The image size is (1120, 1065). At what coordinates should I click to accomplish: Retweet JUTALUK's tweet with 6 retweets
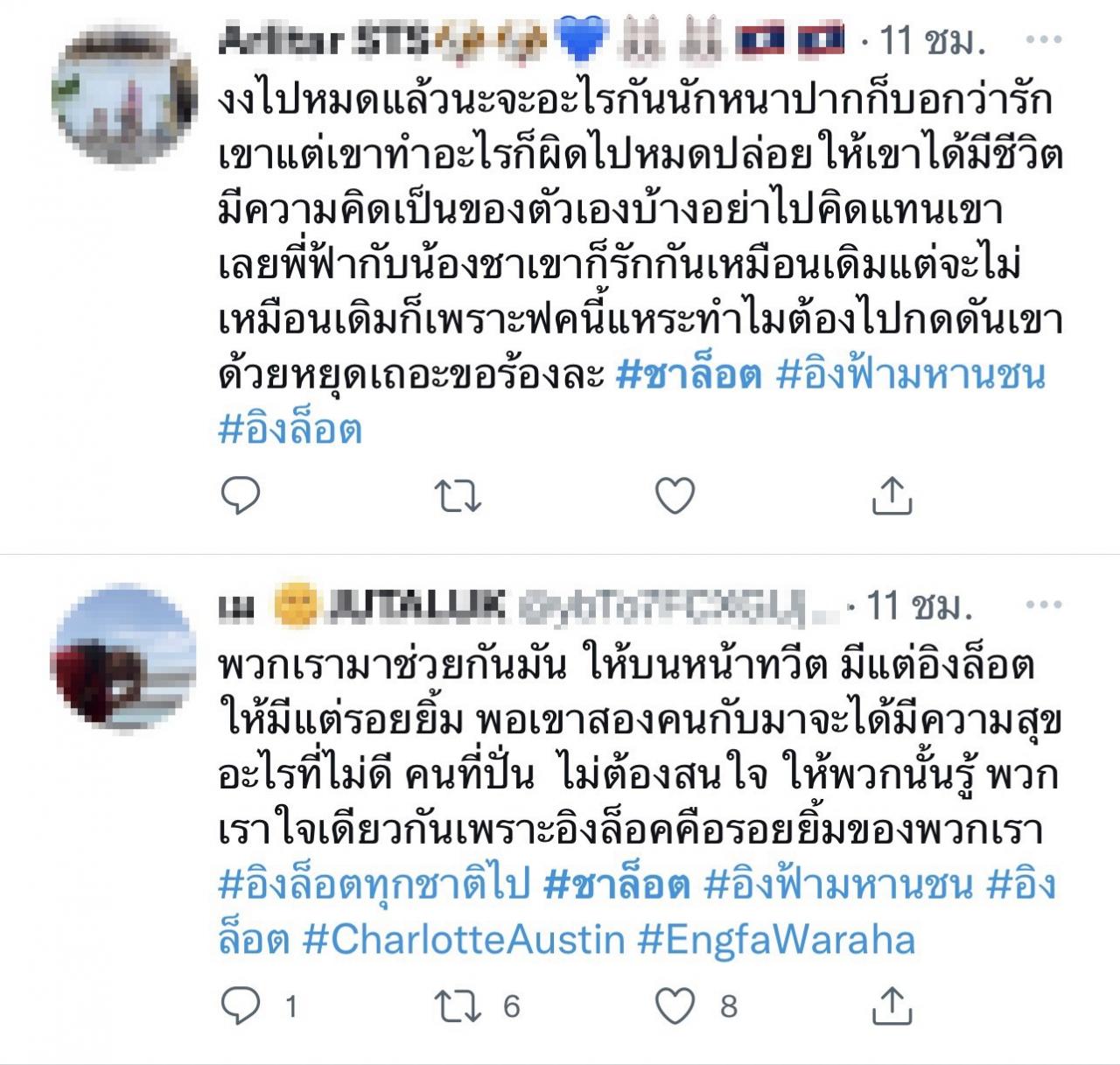[458, 1006]
